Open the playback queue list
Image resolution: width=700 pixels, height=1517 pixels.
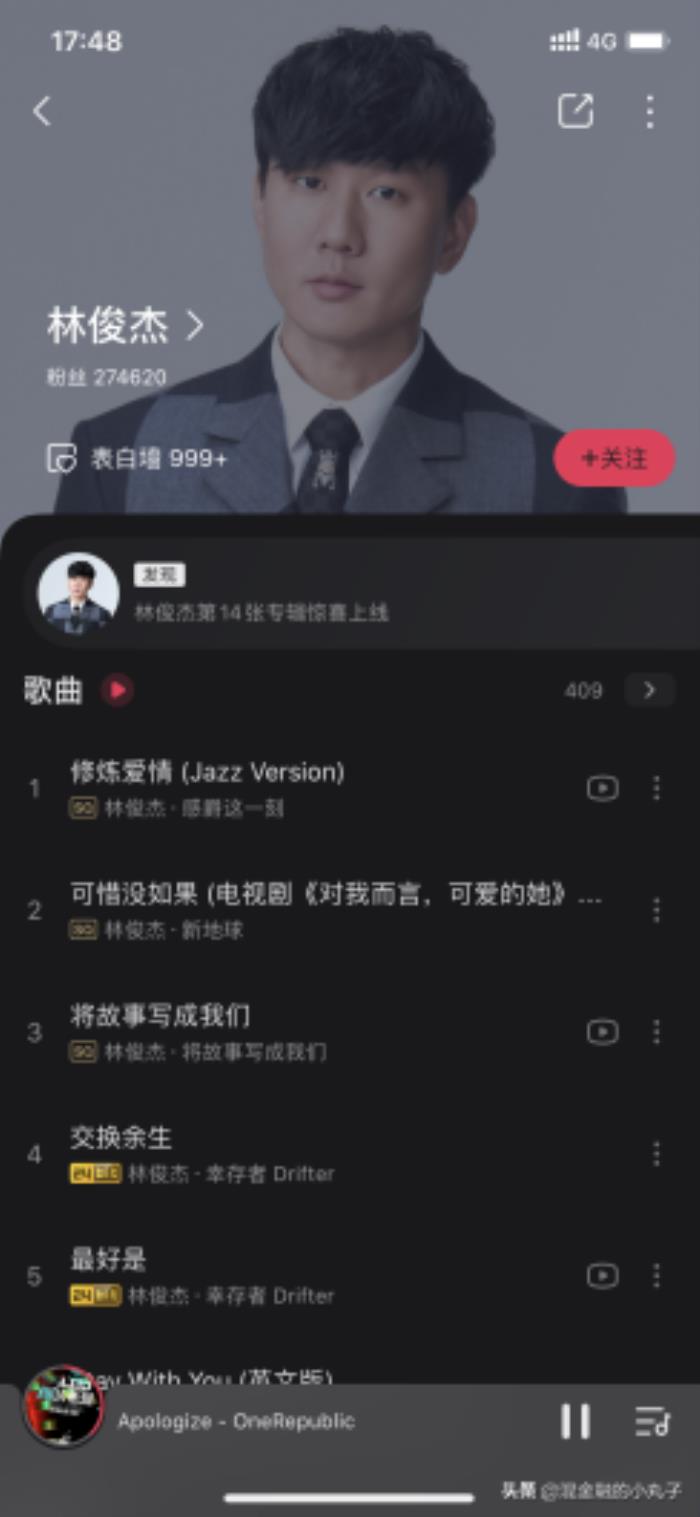pyautogui.click(x=652, y=1421)
